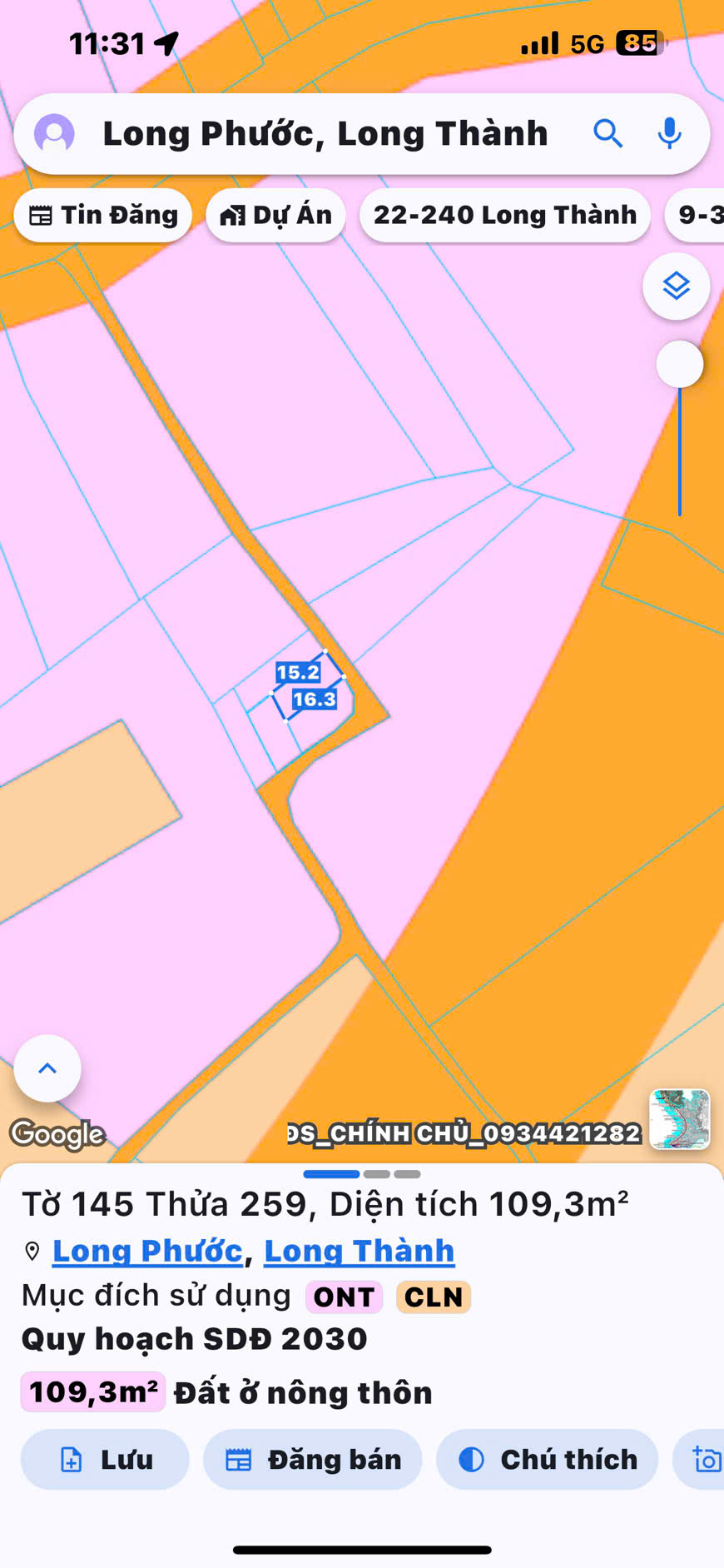Tap the opacity slider handle

pos(679,364)
